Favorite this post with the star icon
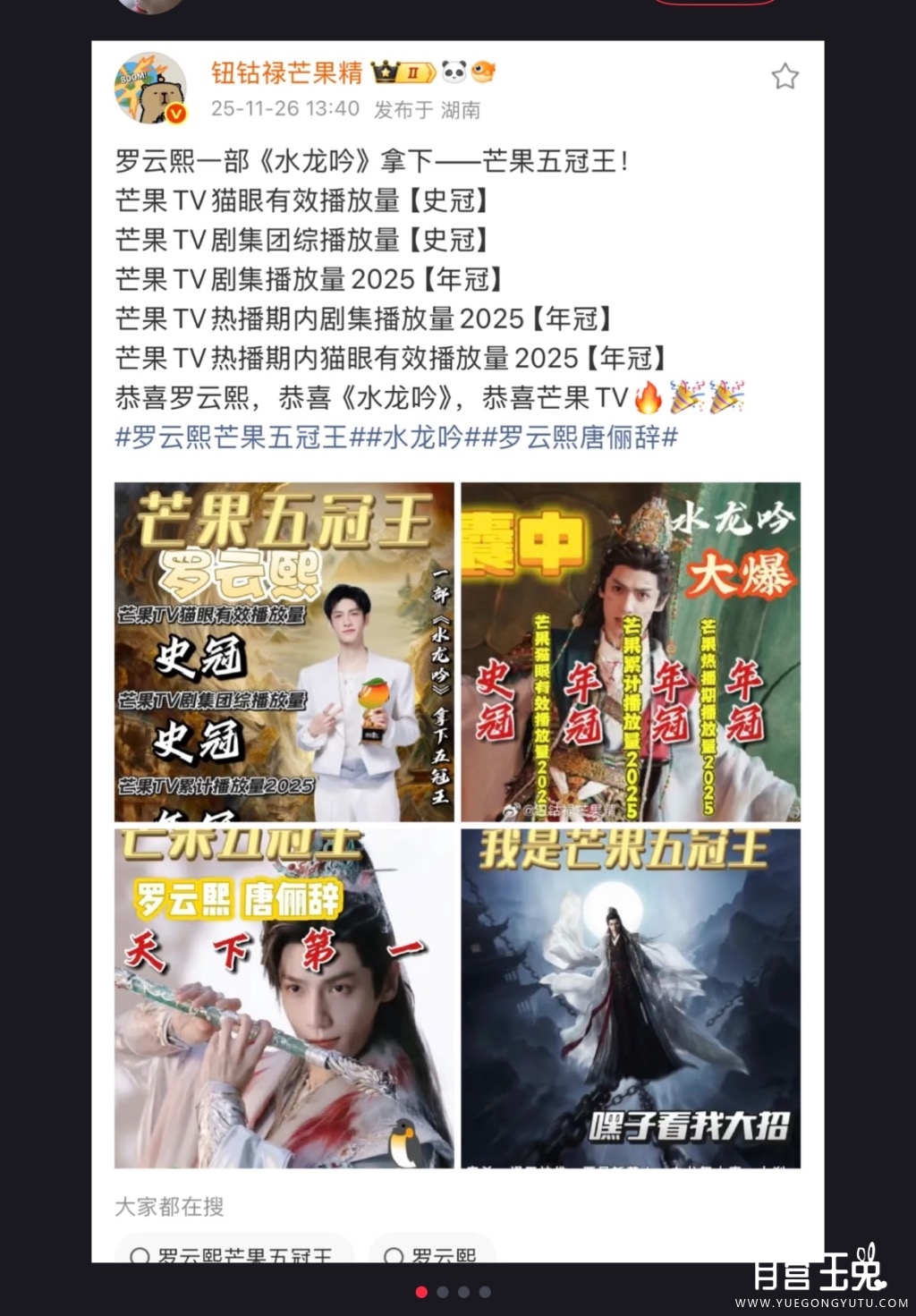The image size is (916, 1316). click(785, 77)
